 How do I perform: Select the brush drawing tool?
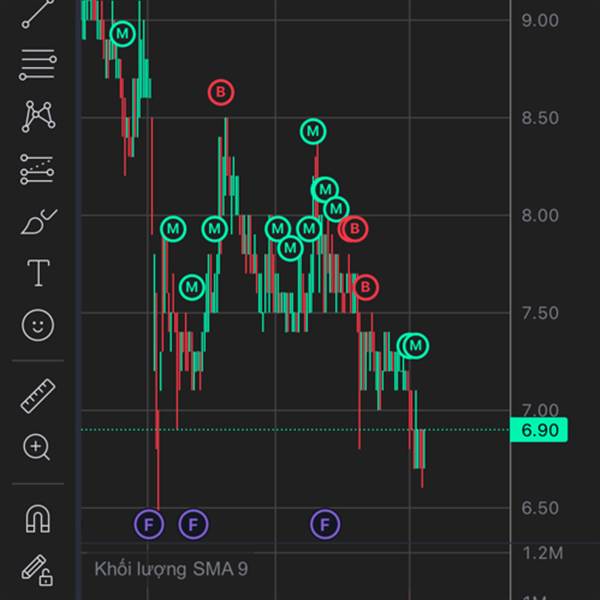pos(38,221)
